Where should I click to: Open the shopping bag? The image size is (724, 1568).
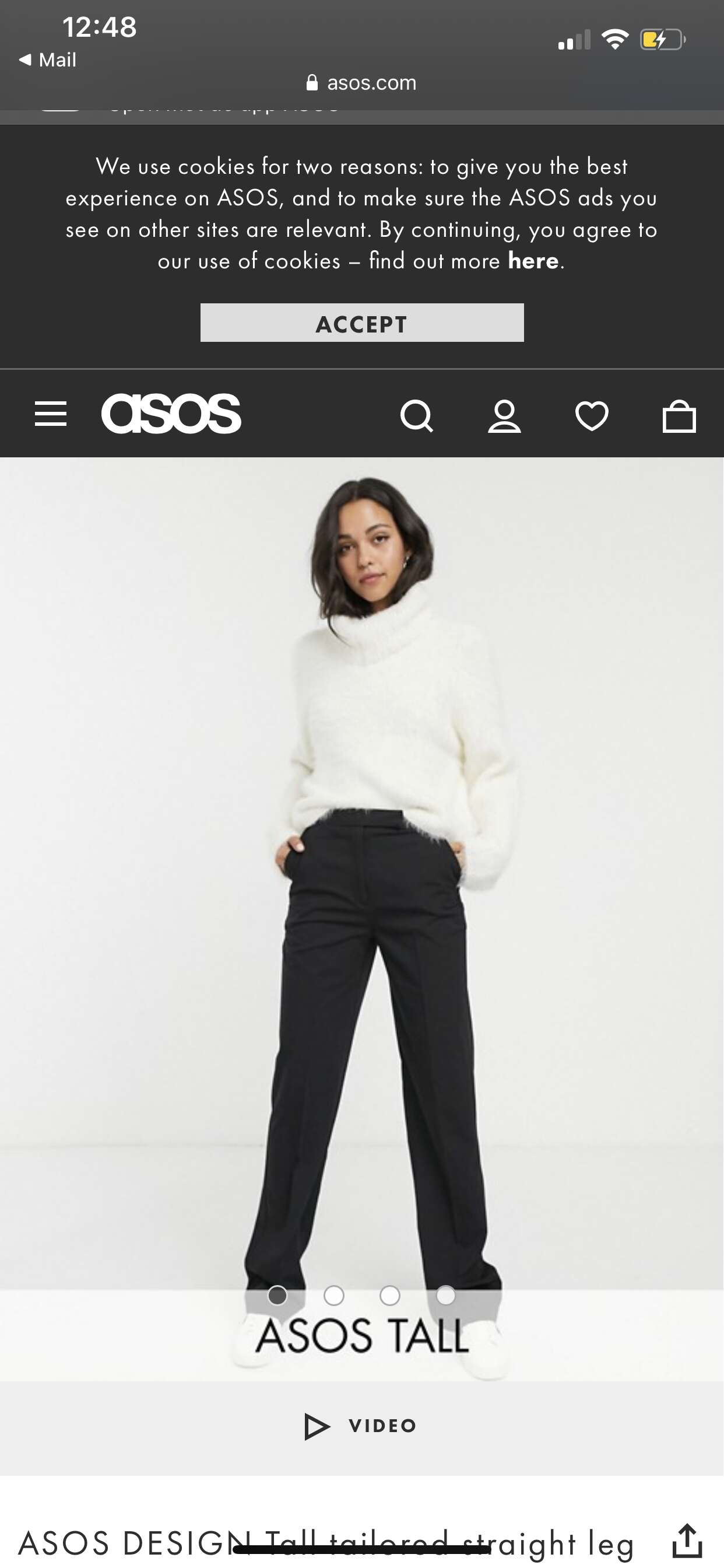tap(679, 416)
